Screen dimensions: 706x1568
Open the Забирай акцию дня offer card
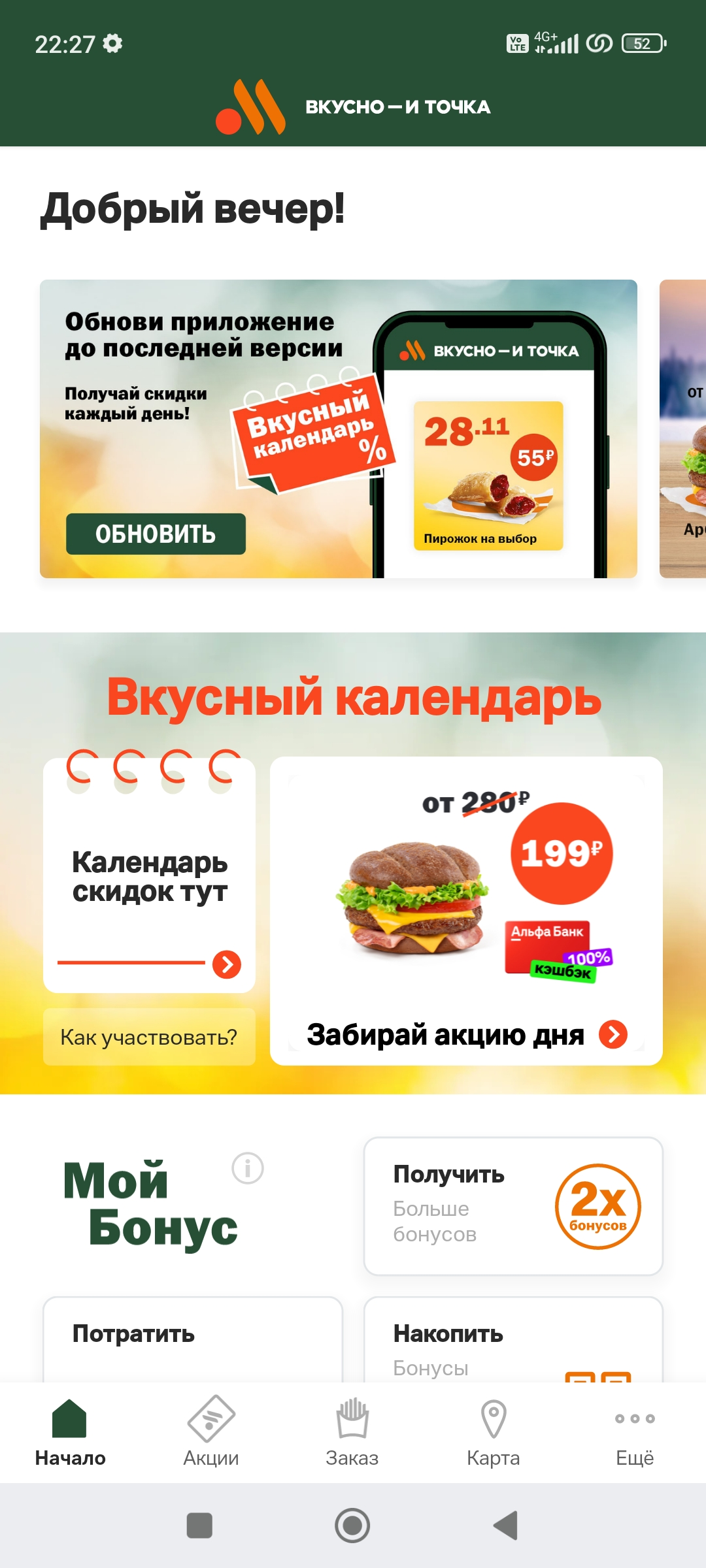coord(466,911)
